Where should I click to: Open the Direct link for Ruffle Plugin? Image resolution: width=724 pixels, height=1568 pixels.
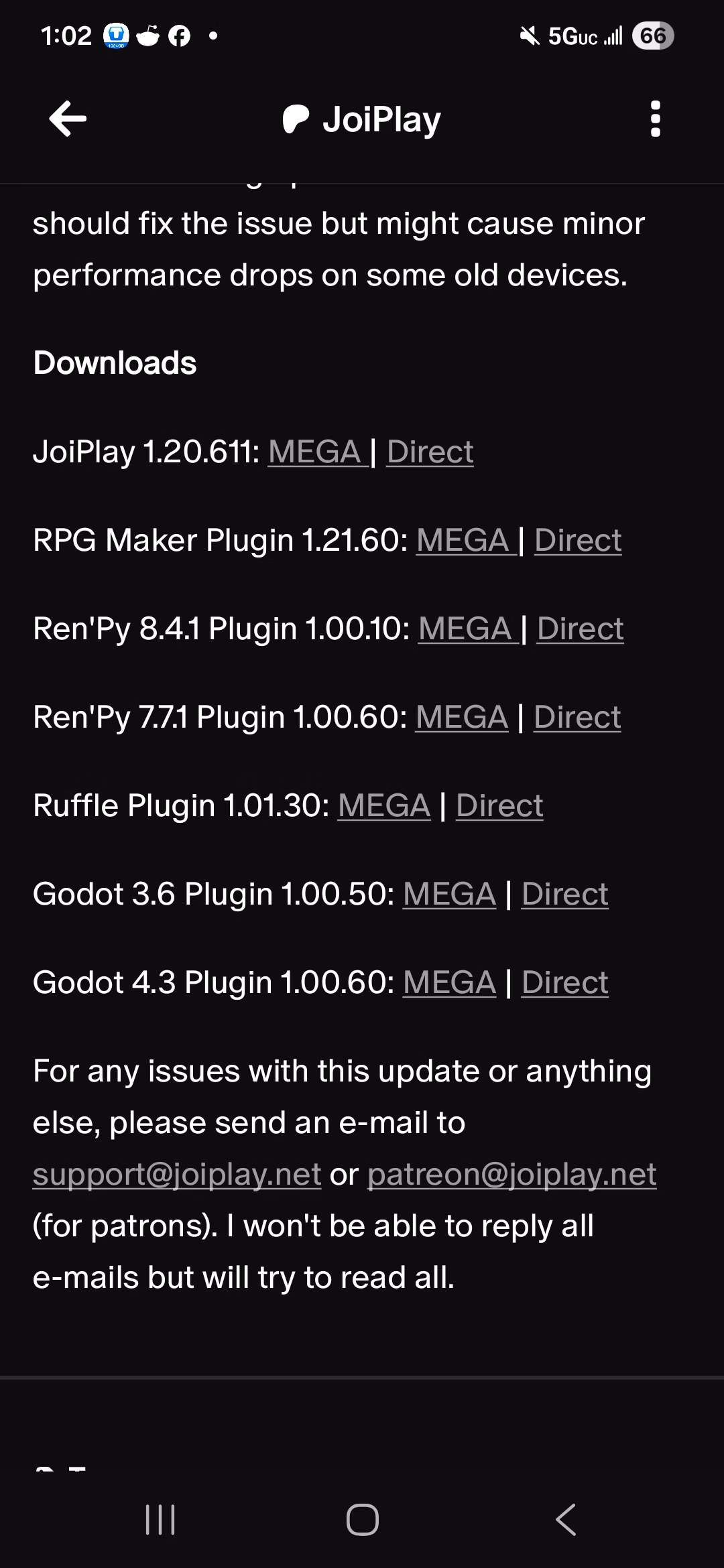click(499, 805)
